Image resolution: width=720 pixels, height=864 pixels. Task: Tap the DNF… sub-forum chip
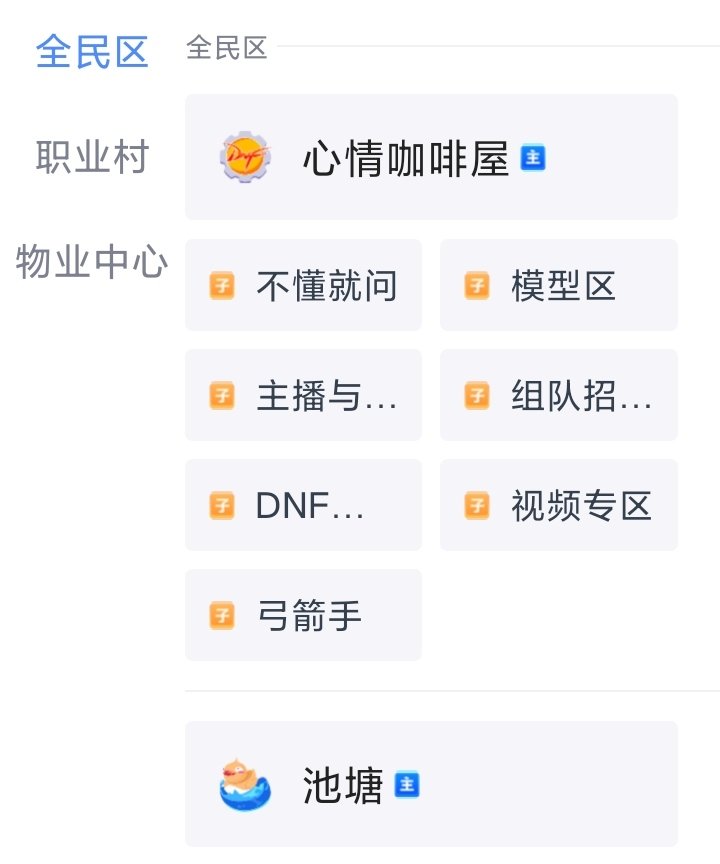(x=303, y=506)
